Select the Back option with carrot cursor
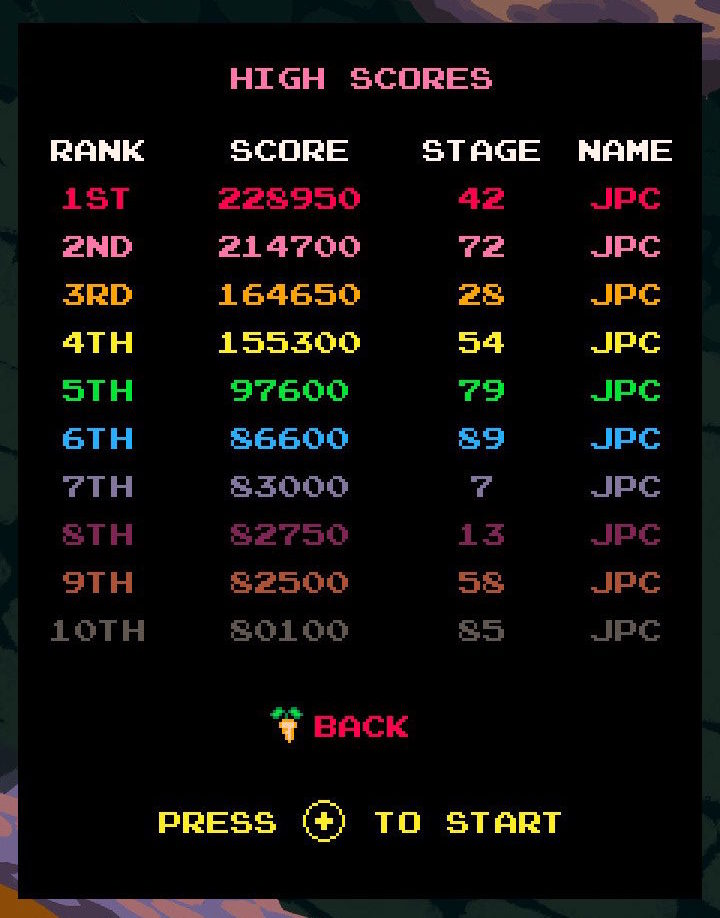720x918 pixels. (x=359, y=726)
